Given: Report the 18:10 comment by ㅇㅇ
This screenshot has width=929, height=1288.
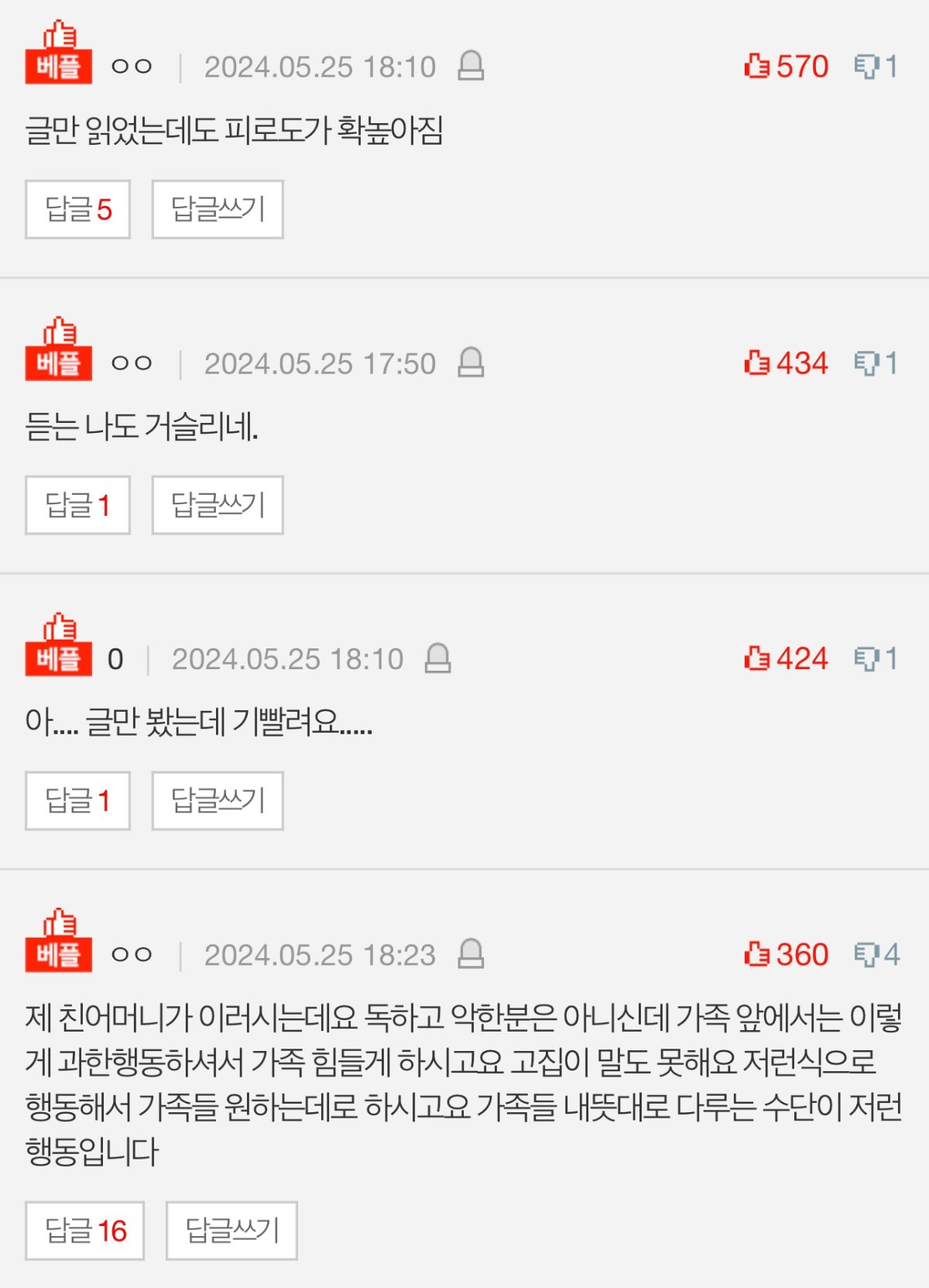Looking at the screenshot, I should [471, 66].
